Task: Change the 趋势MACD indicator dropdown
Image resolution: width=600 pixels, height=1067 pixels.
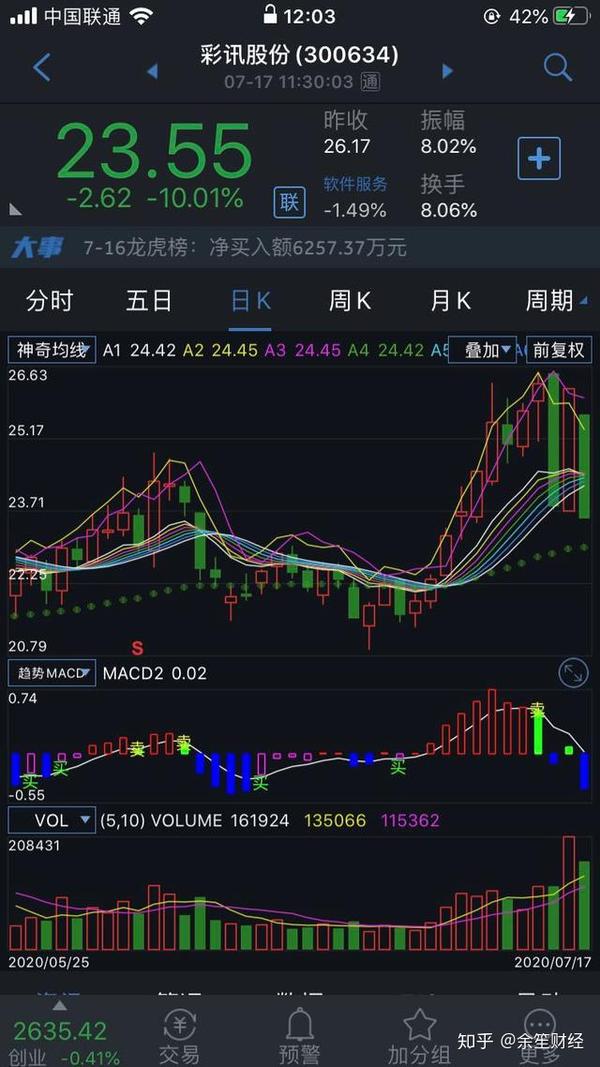Action: click(x=52, y=673)
